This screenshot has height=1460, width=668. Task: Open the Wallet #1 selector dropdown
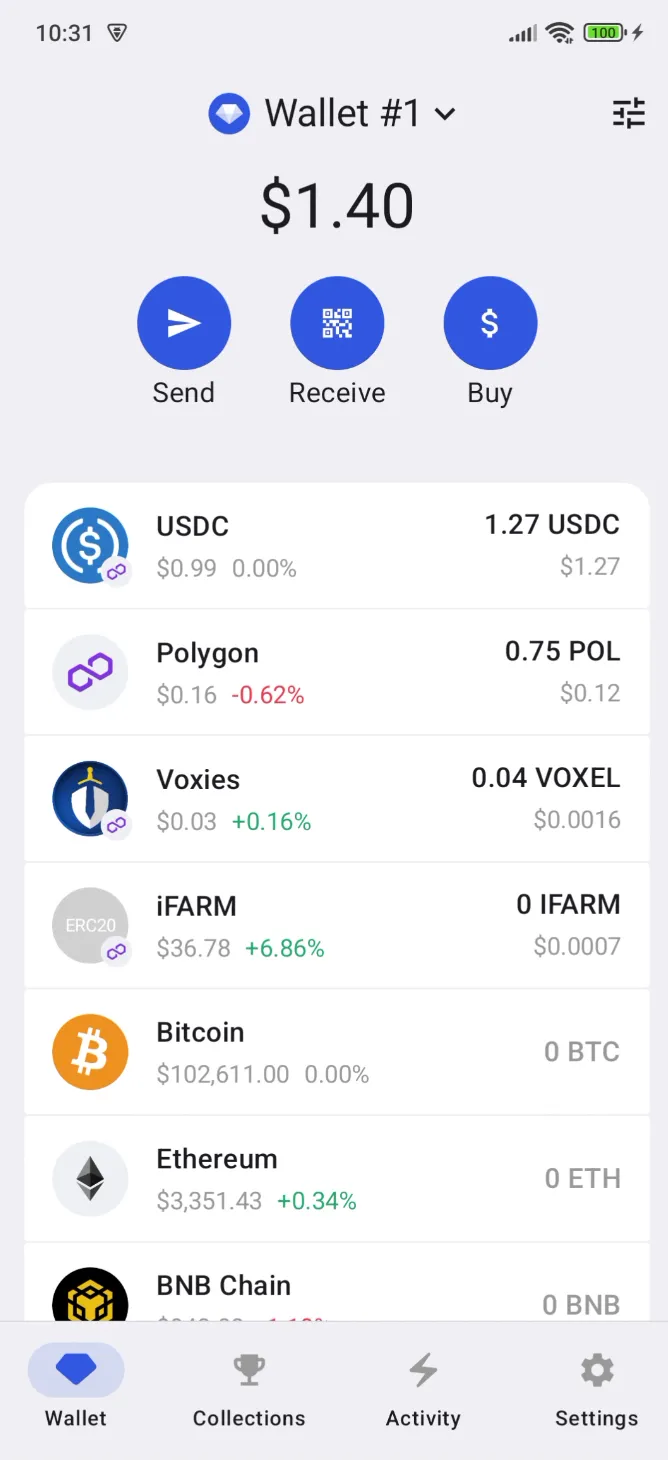tap(333, 114)
